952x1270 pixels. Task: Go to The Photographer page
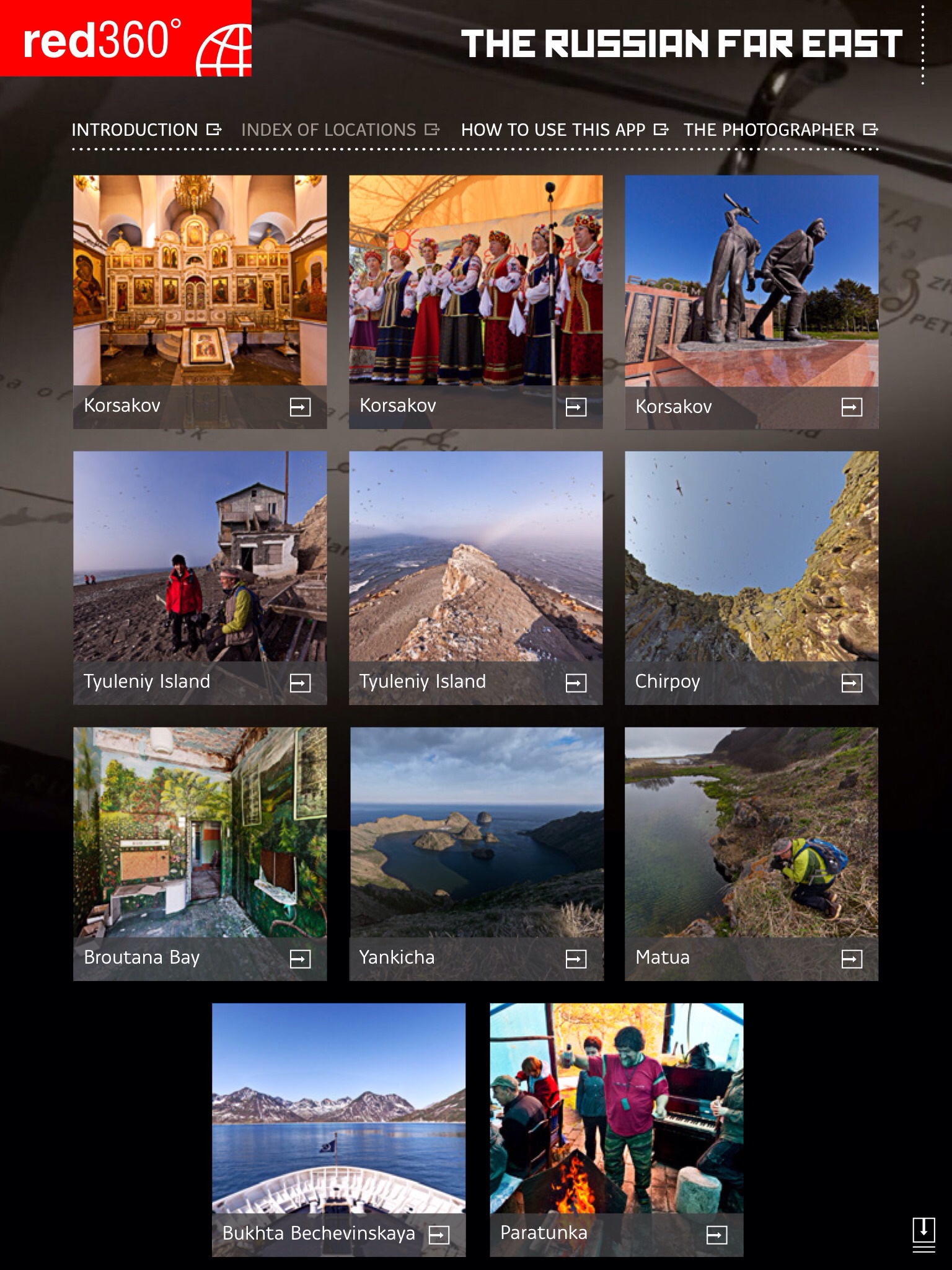coord(780,130)
